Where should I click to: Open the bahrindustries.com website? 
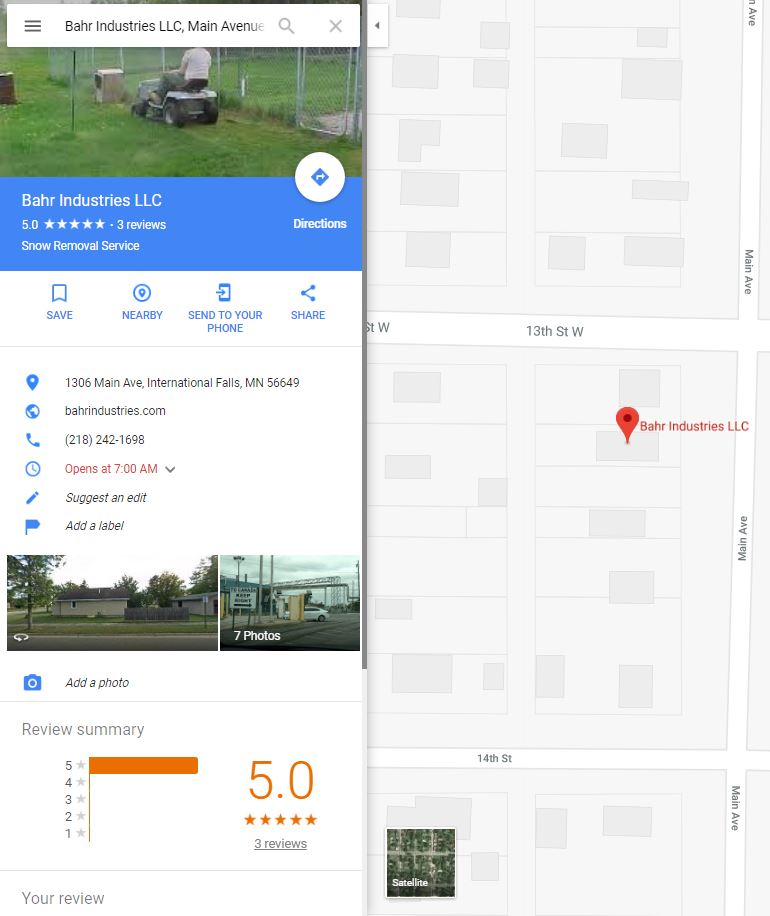coord(115,411)
